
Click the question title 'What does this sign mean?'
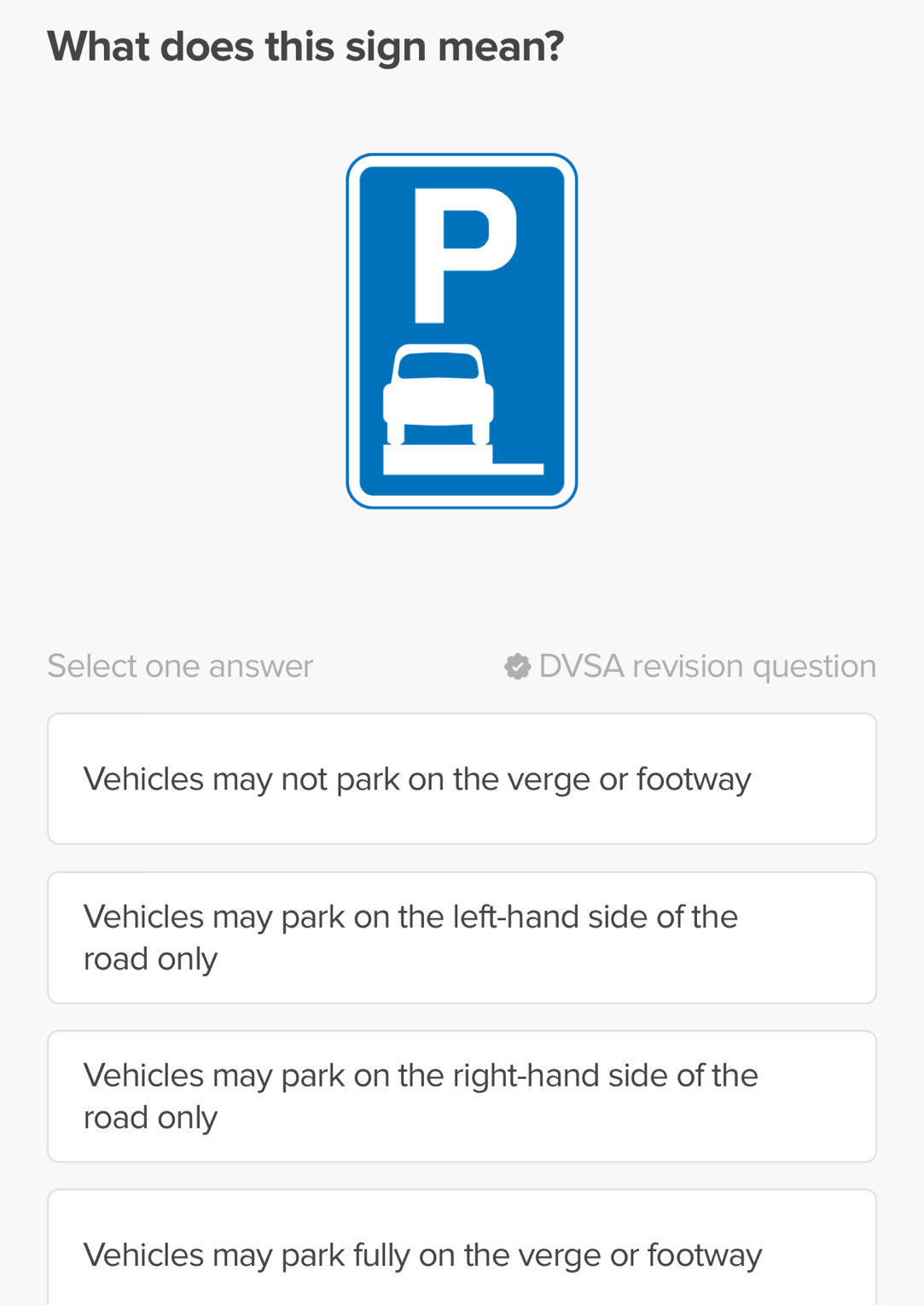(x=305, y=46)
